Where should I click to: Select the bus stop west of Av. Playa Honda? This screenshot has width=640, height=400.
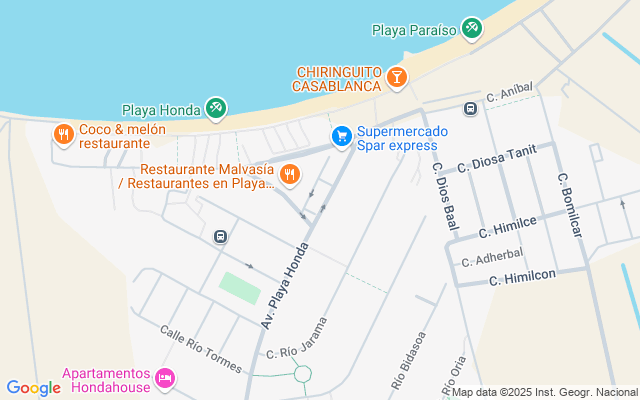[220, 236]
